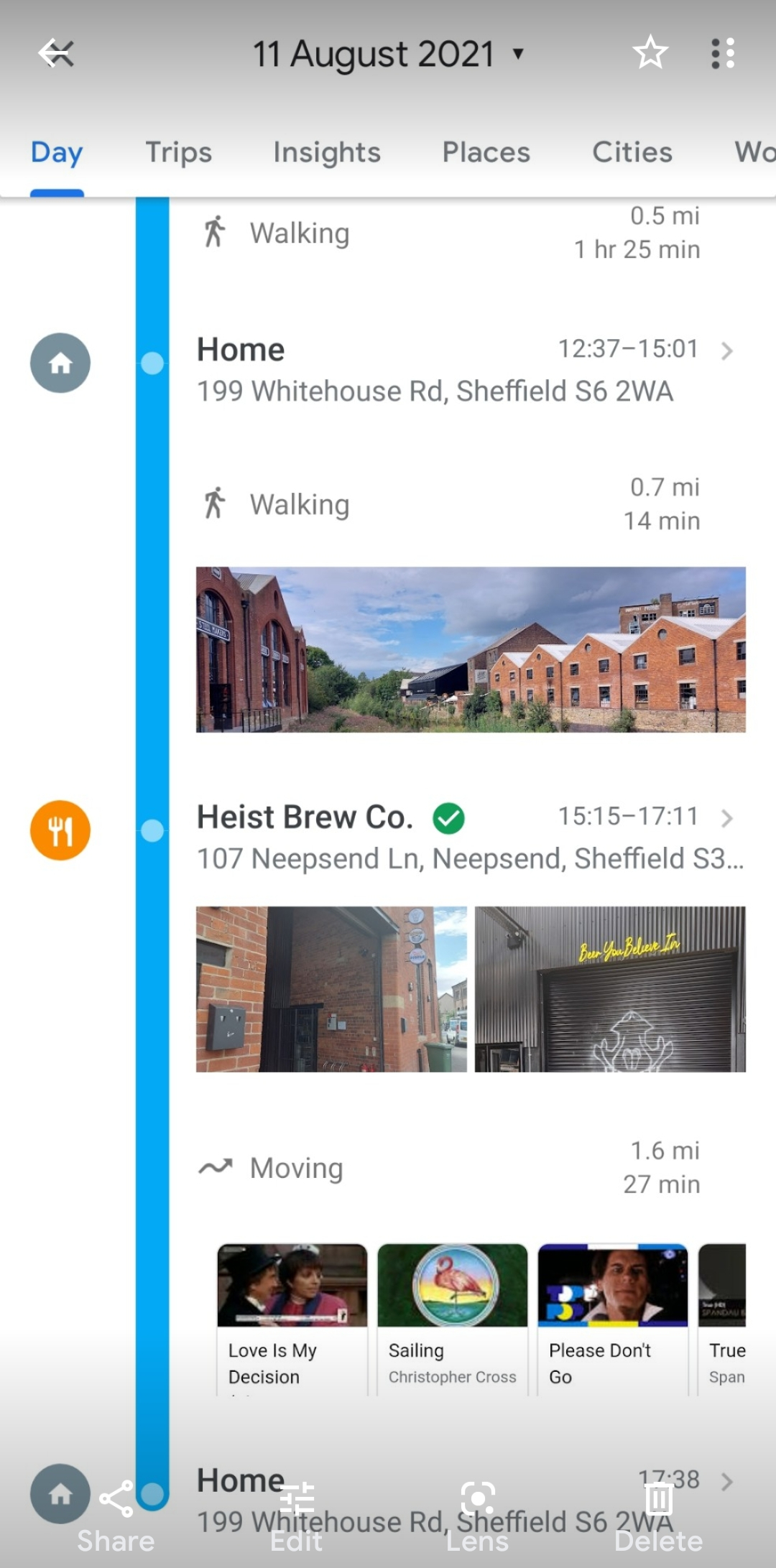Switch to the Trips tab
This screenshot has width=776, height=1568.
tap(179, 152)
